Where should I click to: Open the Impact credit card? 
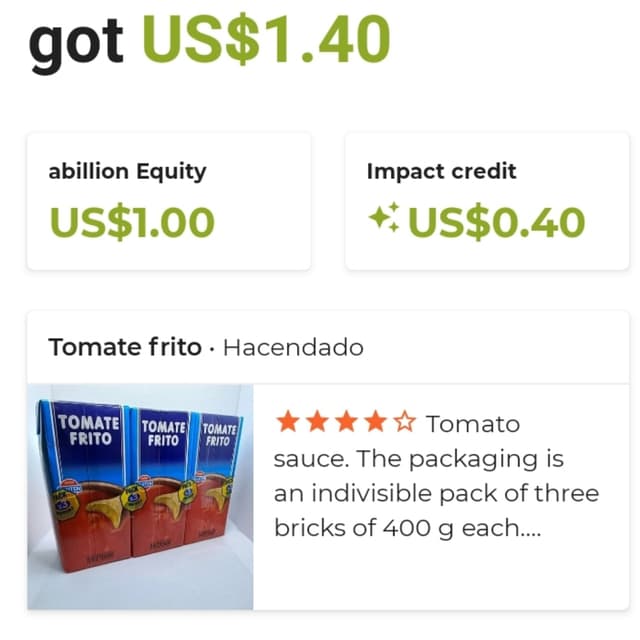coord(487,201)
